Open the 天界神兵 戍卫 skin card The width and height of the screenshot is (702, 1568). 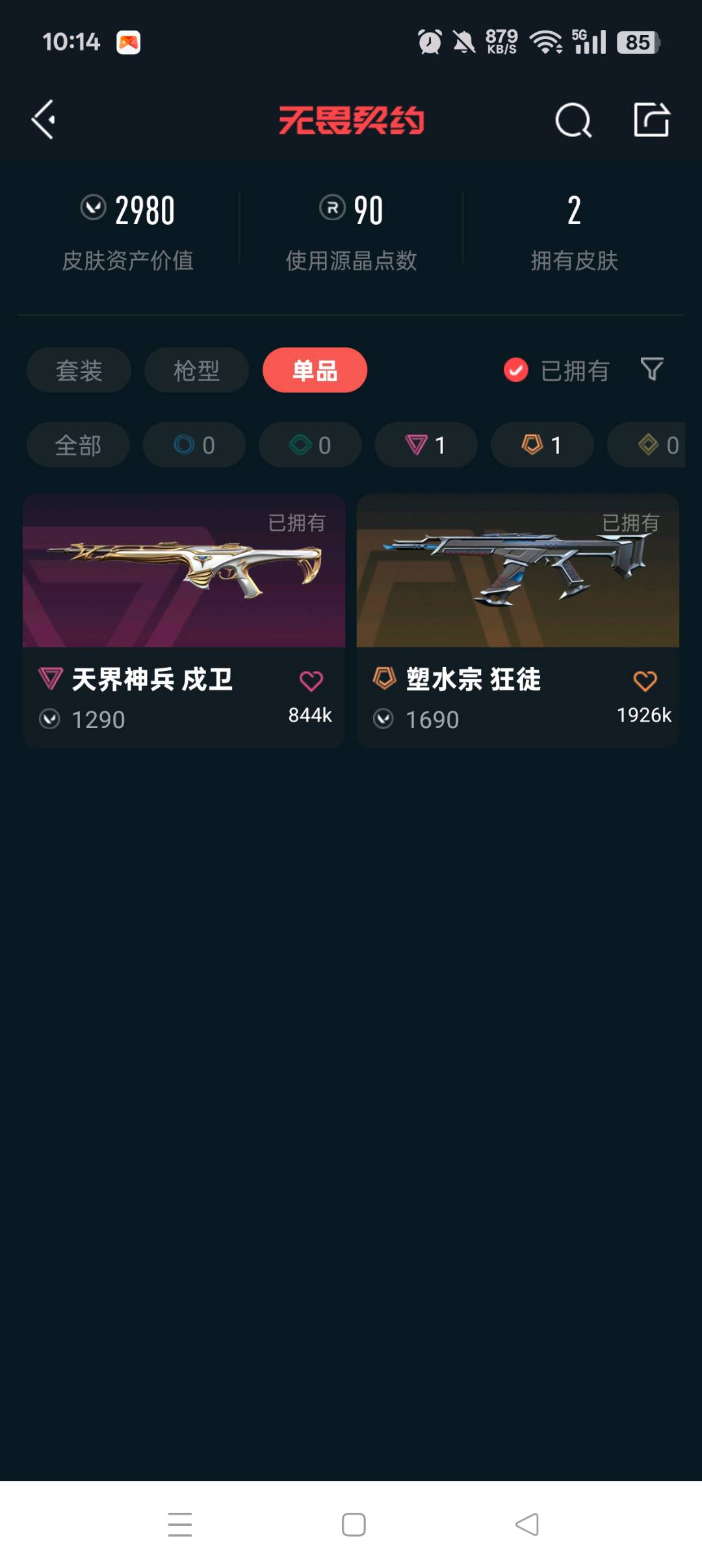(184, 571)
